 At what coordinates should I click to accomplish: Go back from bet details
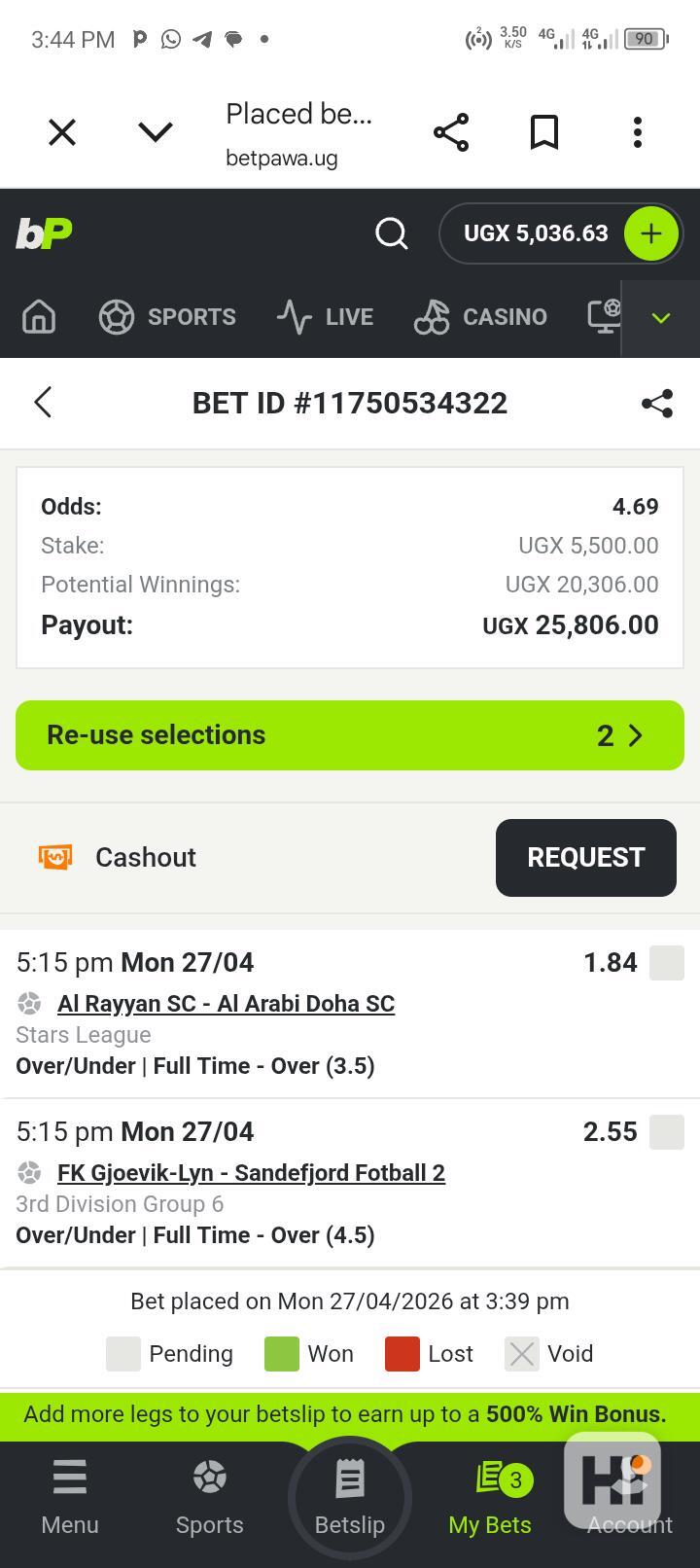click(43, 403)
